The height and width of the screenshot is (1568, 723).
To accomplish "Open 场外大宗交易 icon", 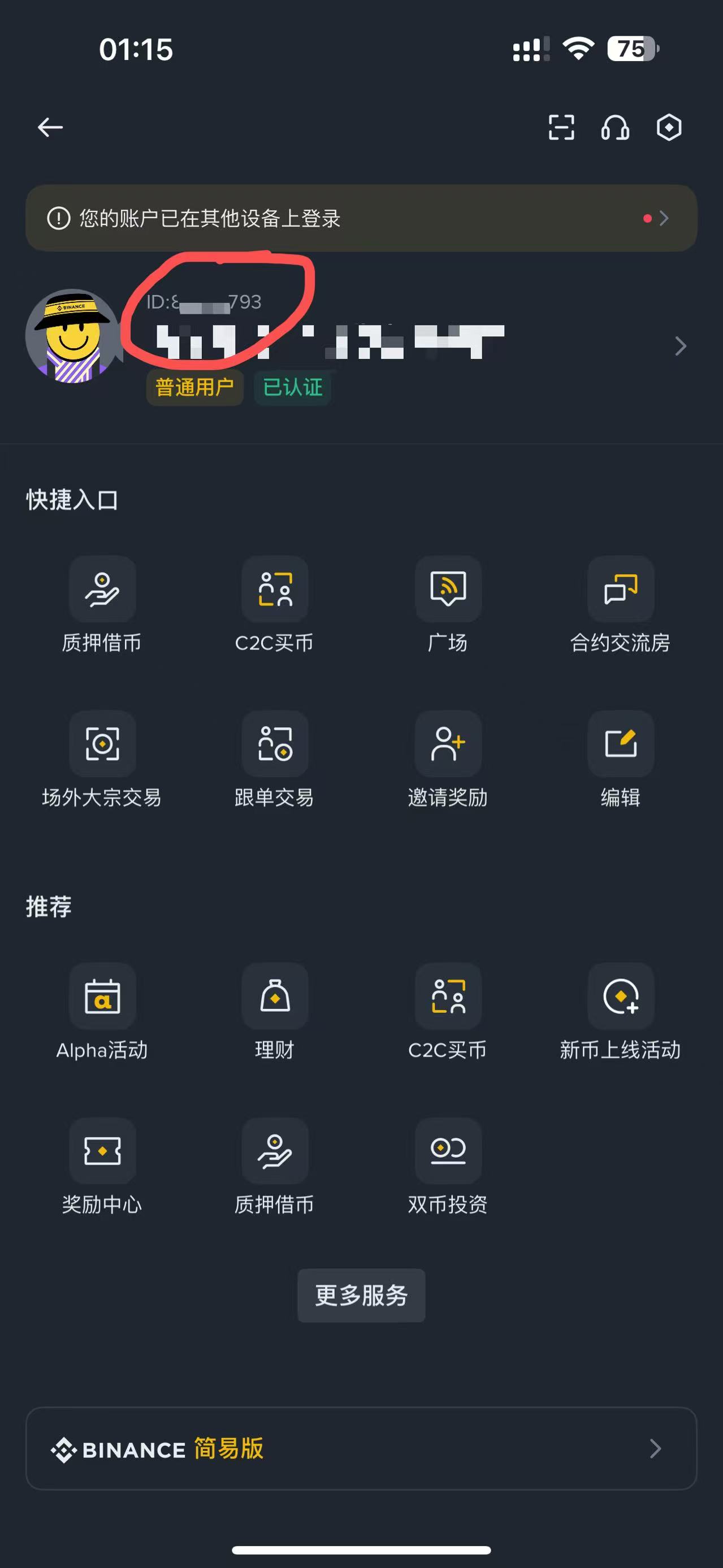I will 102,744.
